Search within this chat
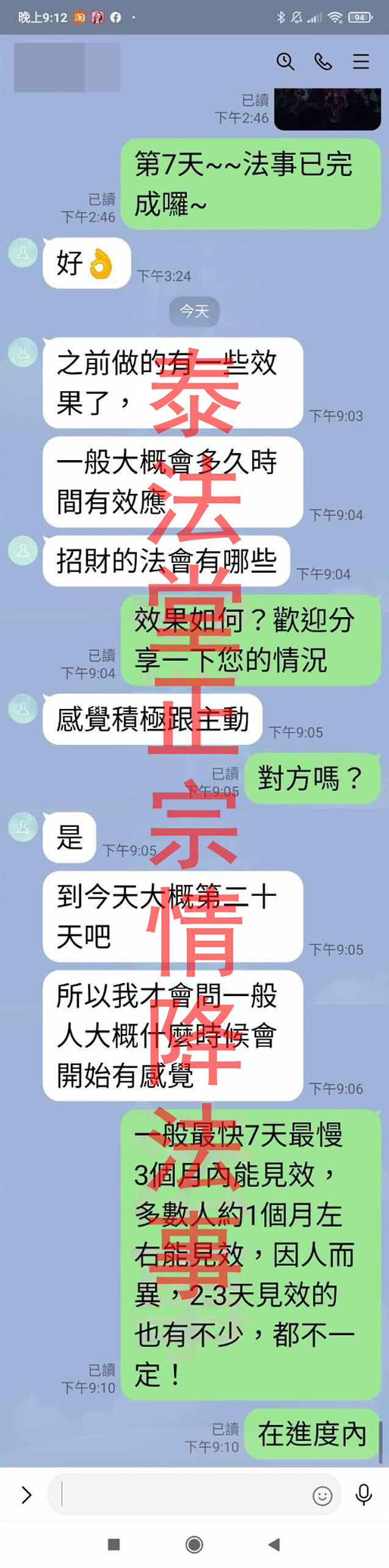Image resolution: width=389 pixels, height=1568 pixels. 285,61
